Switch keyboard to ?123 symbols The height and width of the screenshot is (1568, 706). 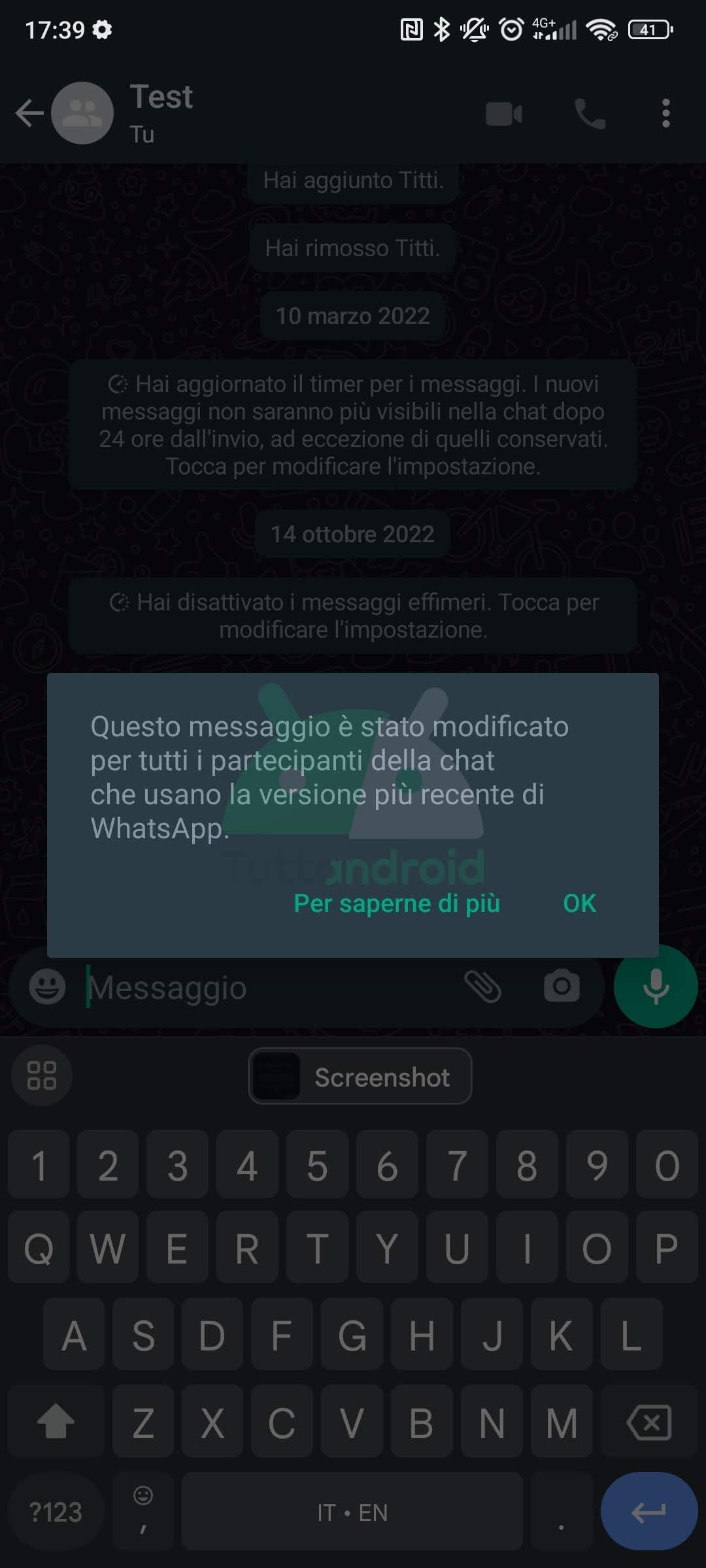(56, 1512)
